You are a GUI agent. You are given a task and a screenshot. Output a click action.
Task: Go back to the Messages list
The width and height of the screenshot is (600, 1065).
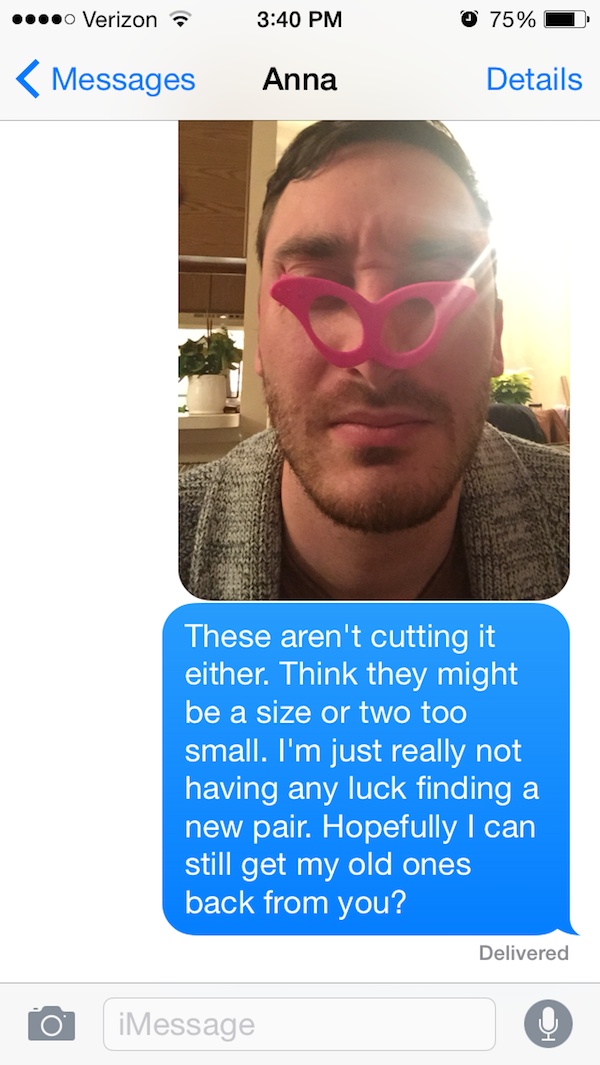pyautogui.click(x=105, y=80)
